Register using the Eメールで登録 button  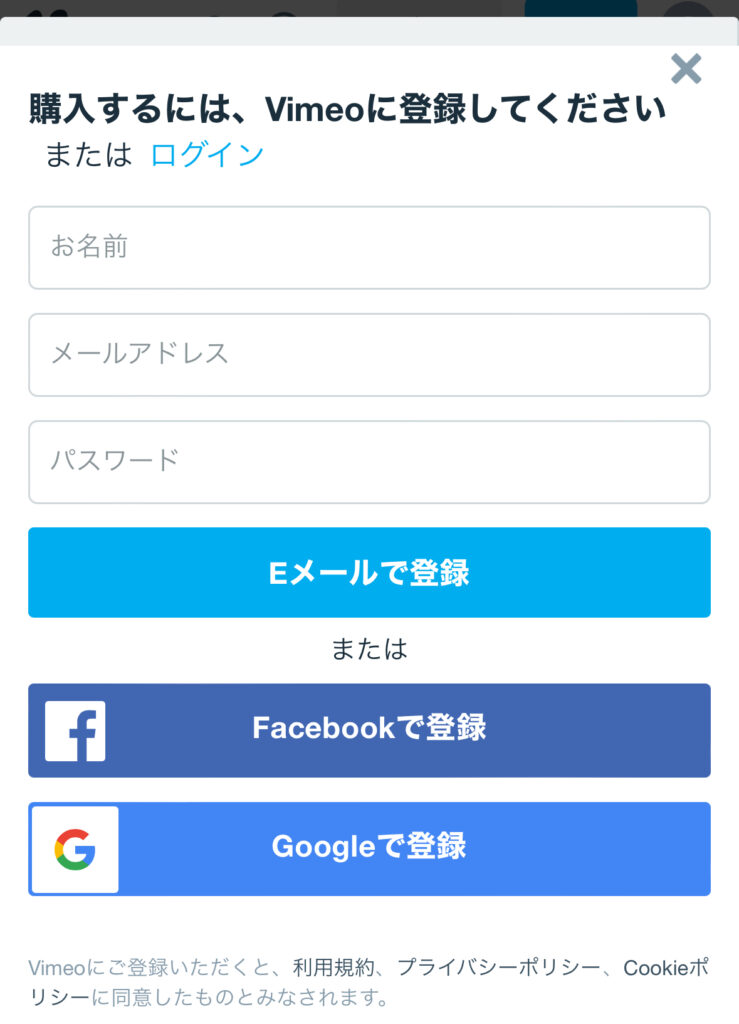369,573
